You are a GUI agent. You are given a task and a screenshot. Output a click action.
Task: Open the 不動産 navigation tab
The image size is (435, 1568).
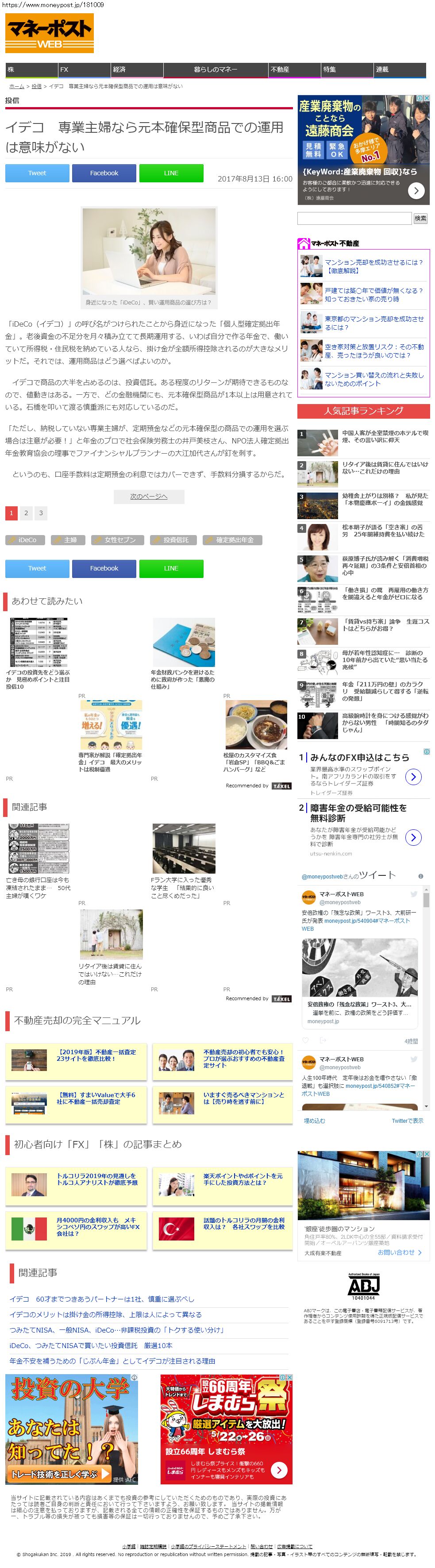(294, 69)
